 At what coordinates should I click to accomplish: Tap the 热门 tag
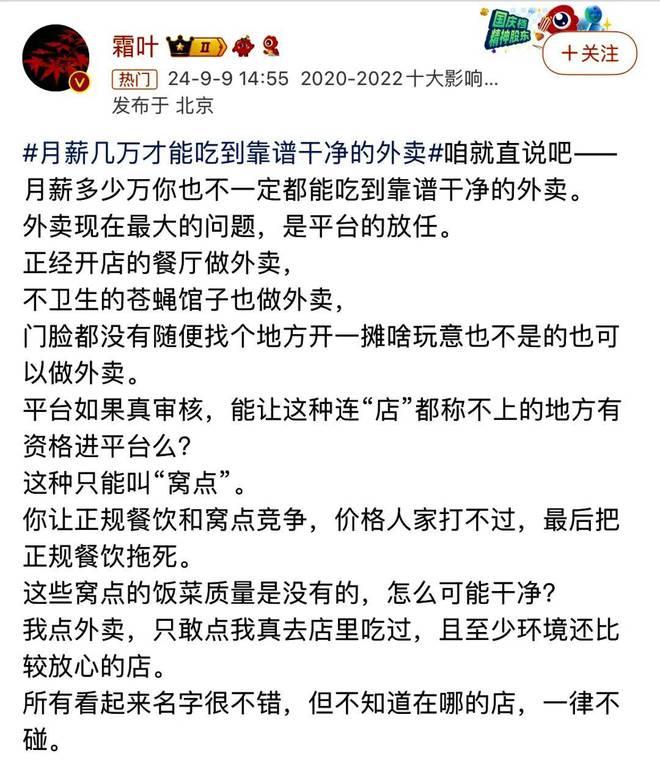134,79
